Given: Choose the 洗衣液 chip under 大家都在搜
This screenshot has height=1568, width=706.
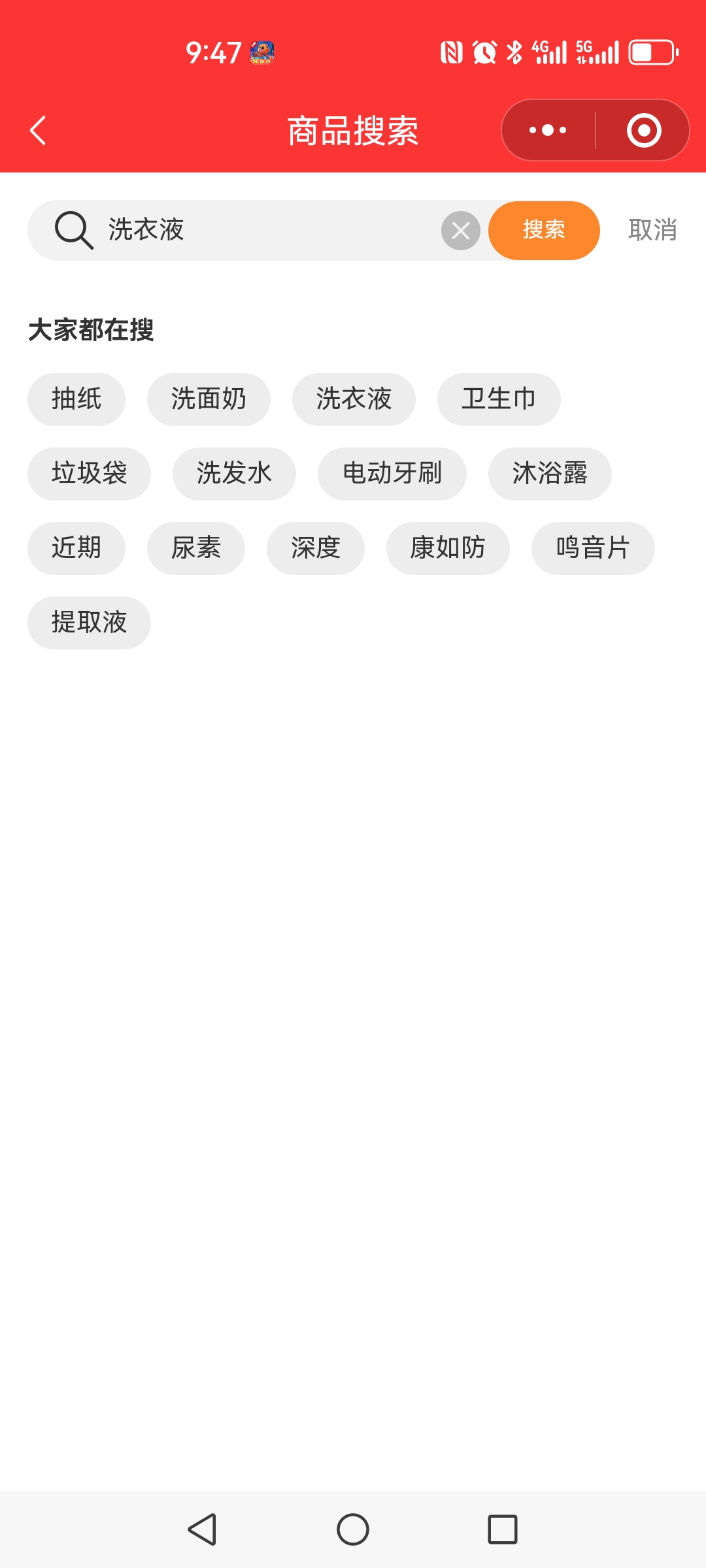Looking at the screenshot, I should click(x=354, y=399).
